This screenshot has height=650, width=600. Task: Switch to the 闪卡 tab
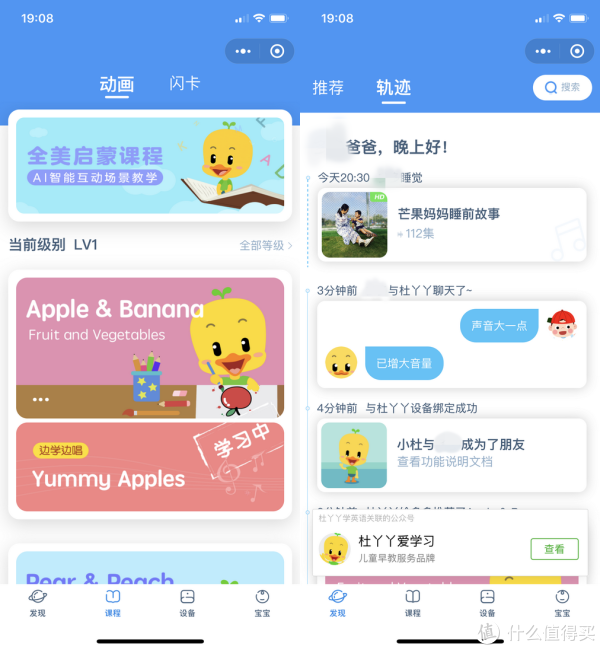tap(184, 85)
